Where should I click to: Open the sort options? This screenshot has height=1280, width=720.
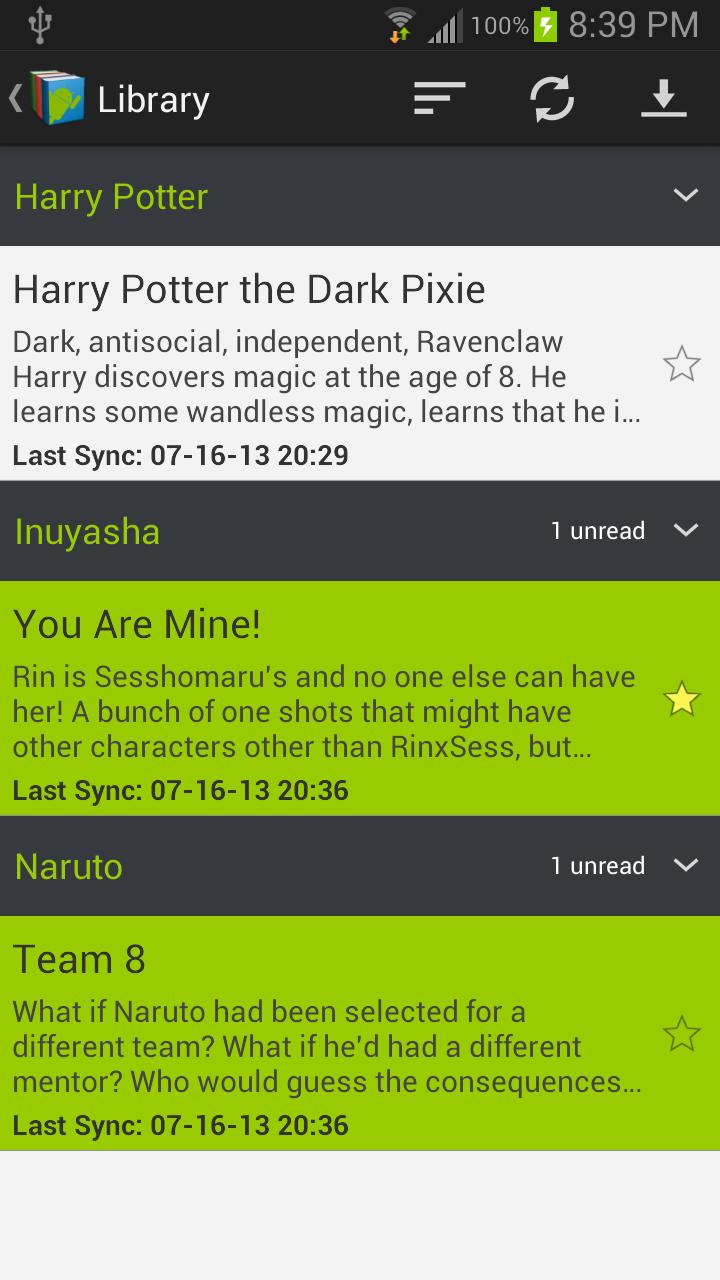point(440,99)
